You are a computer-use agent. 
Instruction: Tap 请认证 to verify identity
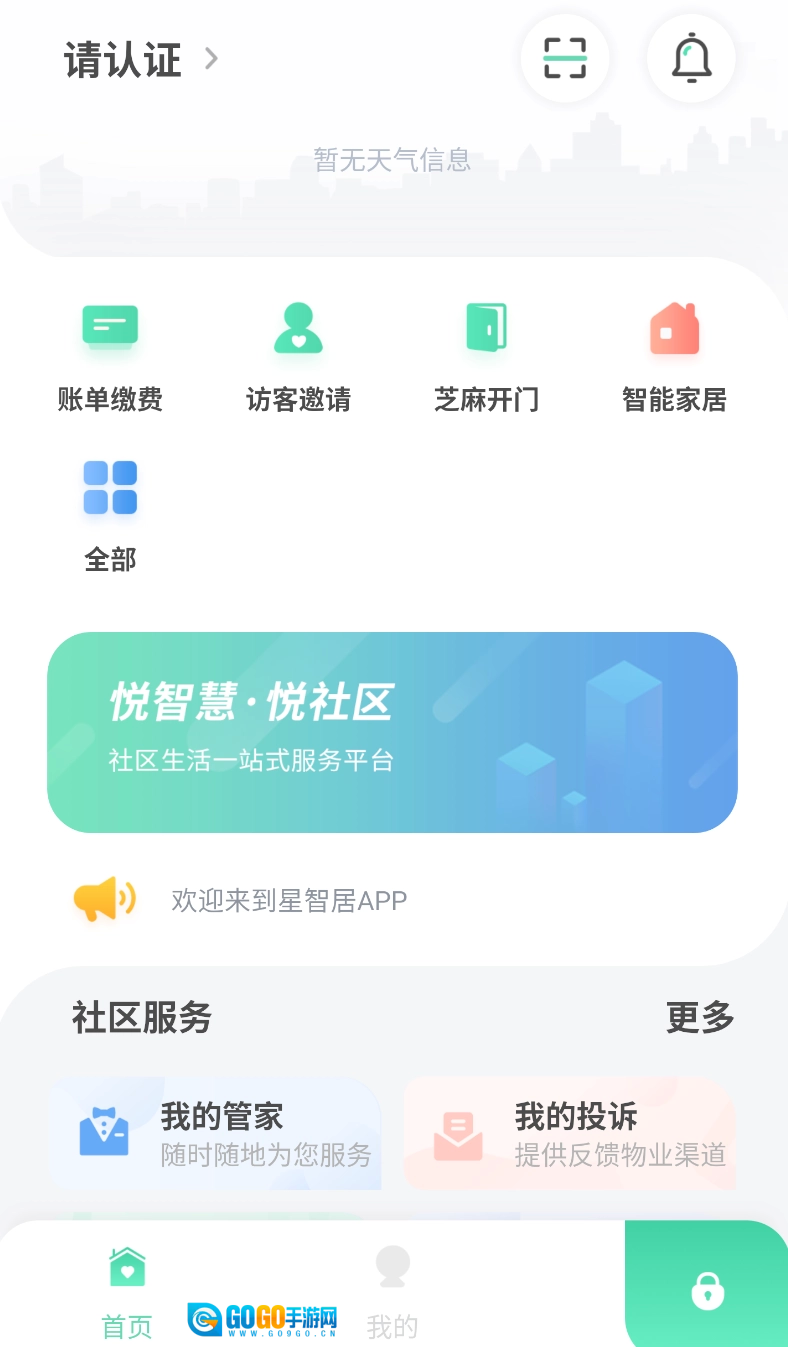coord(140,60)
